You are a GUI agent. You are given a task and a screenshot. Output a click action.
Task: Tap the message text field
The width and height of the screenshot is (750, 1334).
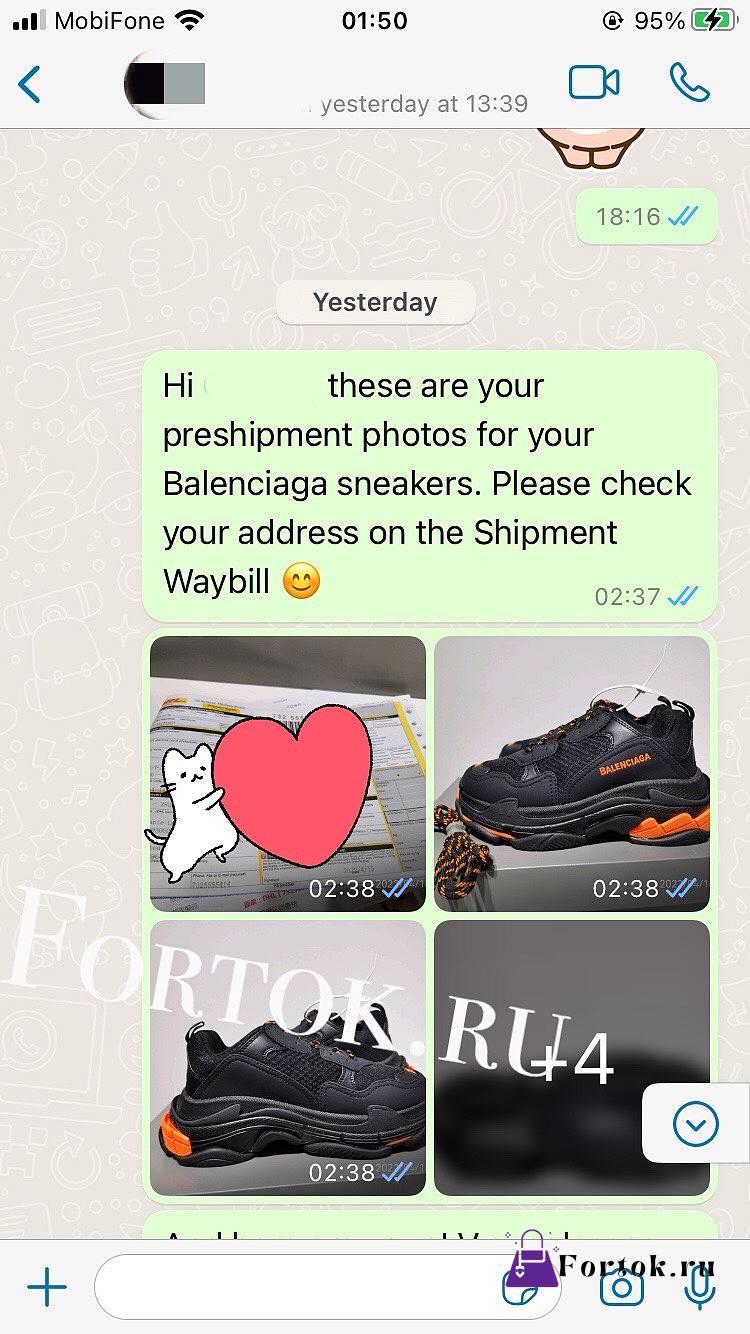click(x=300, y=1287)
